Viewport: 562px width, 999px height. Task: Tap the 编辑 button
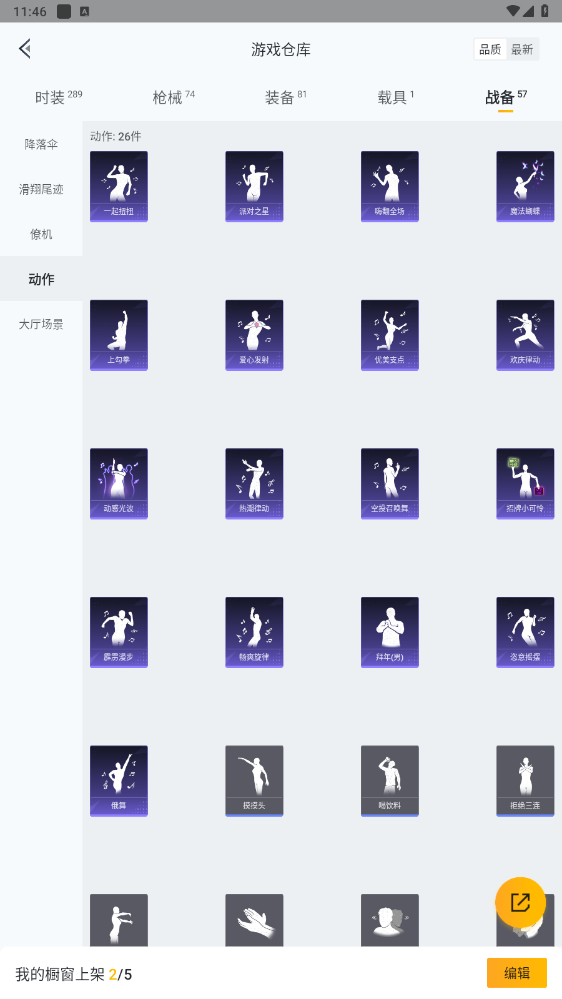517,973
